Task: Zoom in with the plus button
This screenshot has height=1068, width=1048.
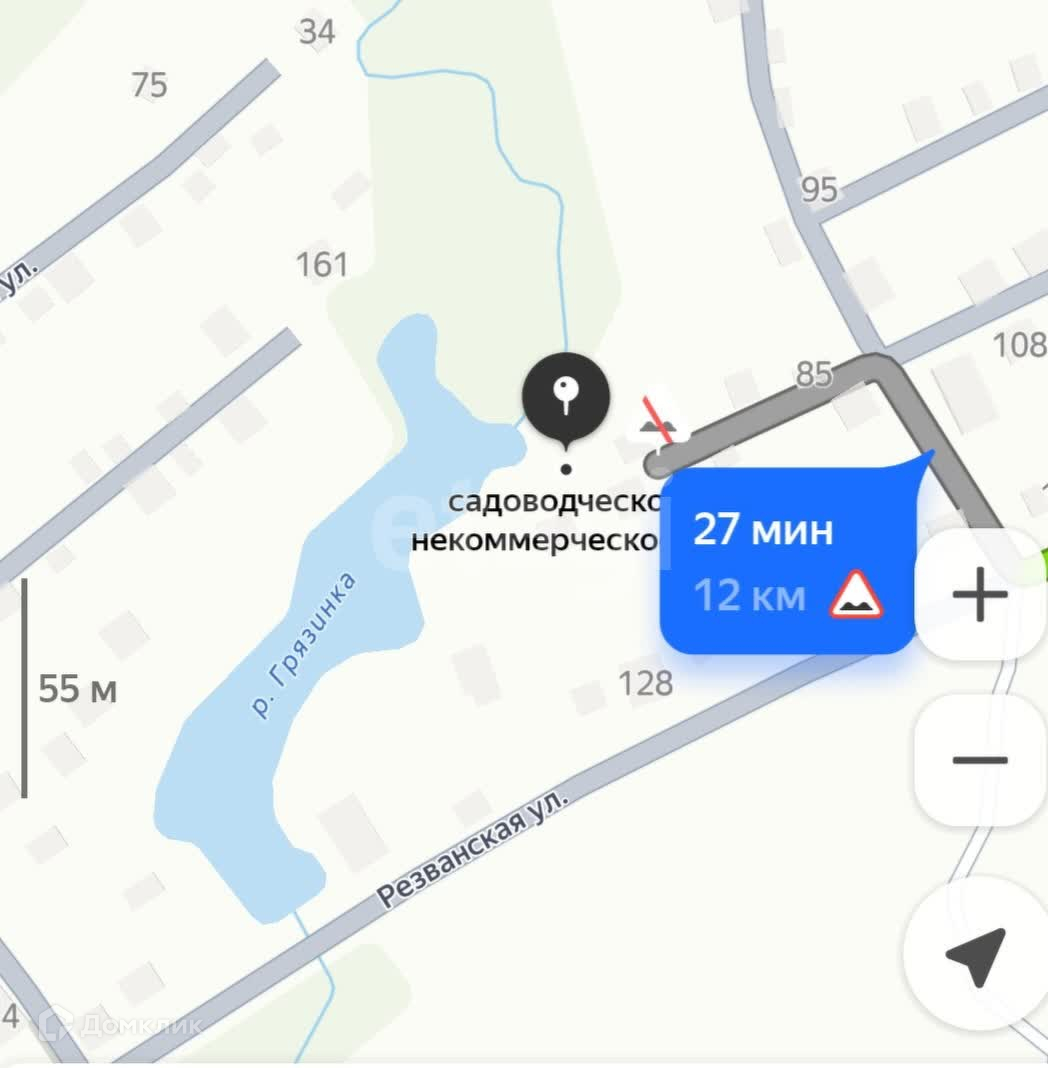Action: pos(979,594)
